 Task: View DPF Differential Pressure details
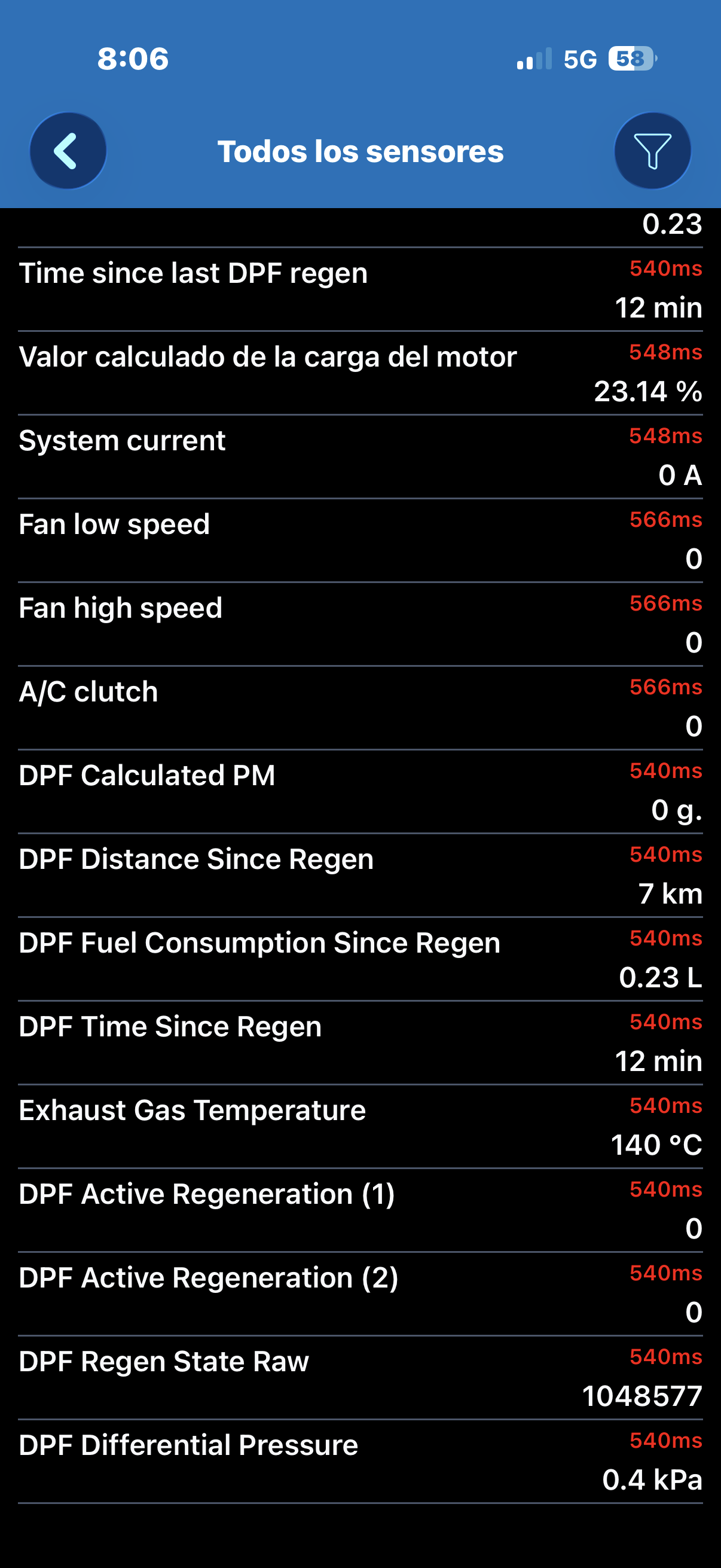pos(360,1462)
